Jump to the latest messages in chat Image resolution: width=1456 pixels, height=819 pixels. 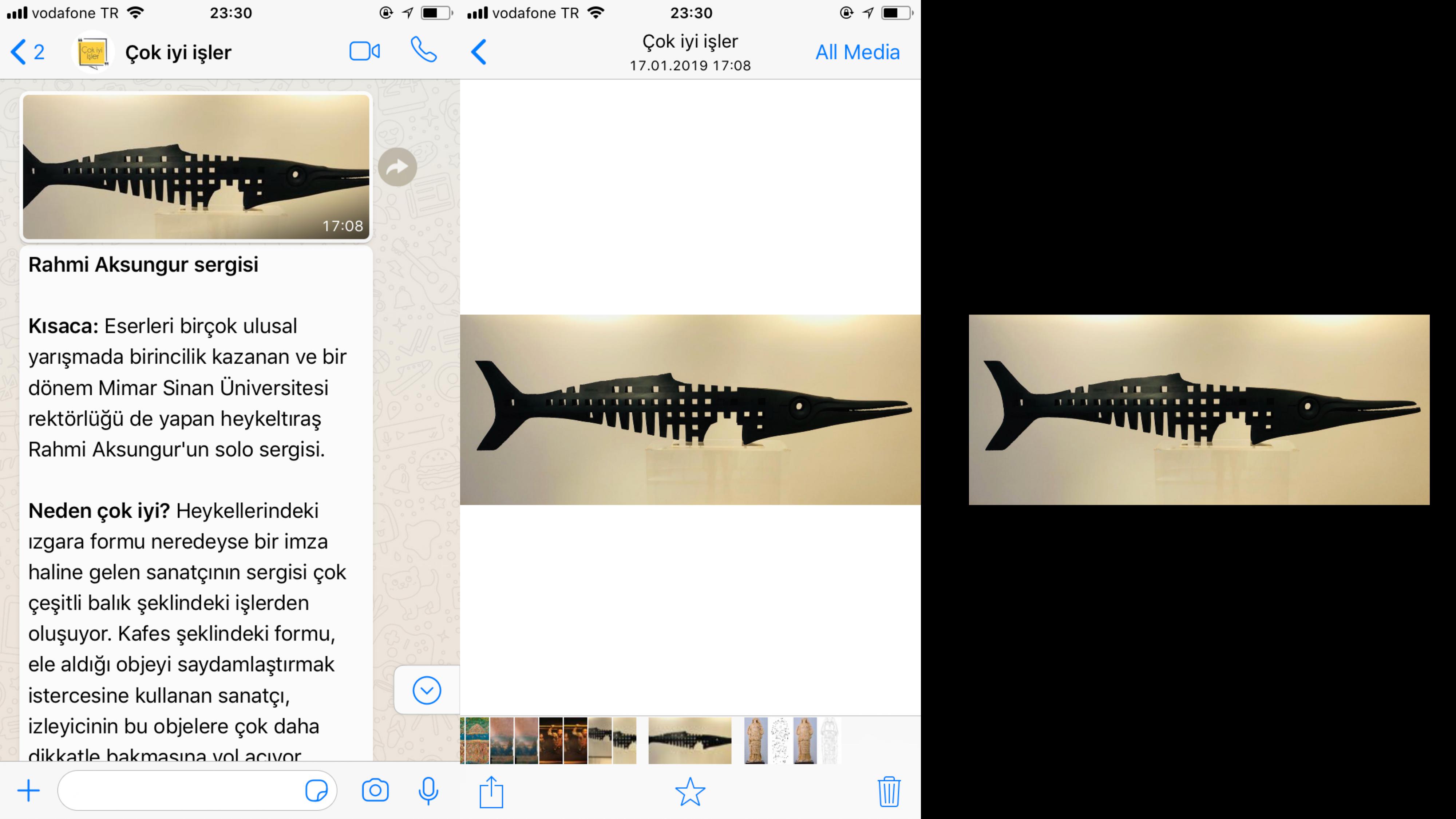426,690
